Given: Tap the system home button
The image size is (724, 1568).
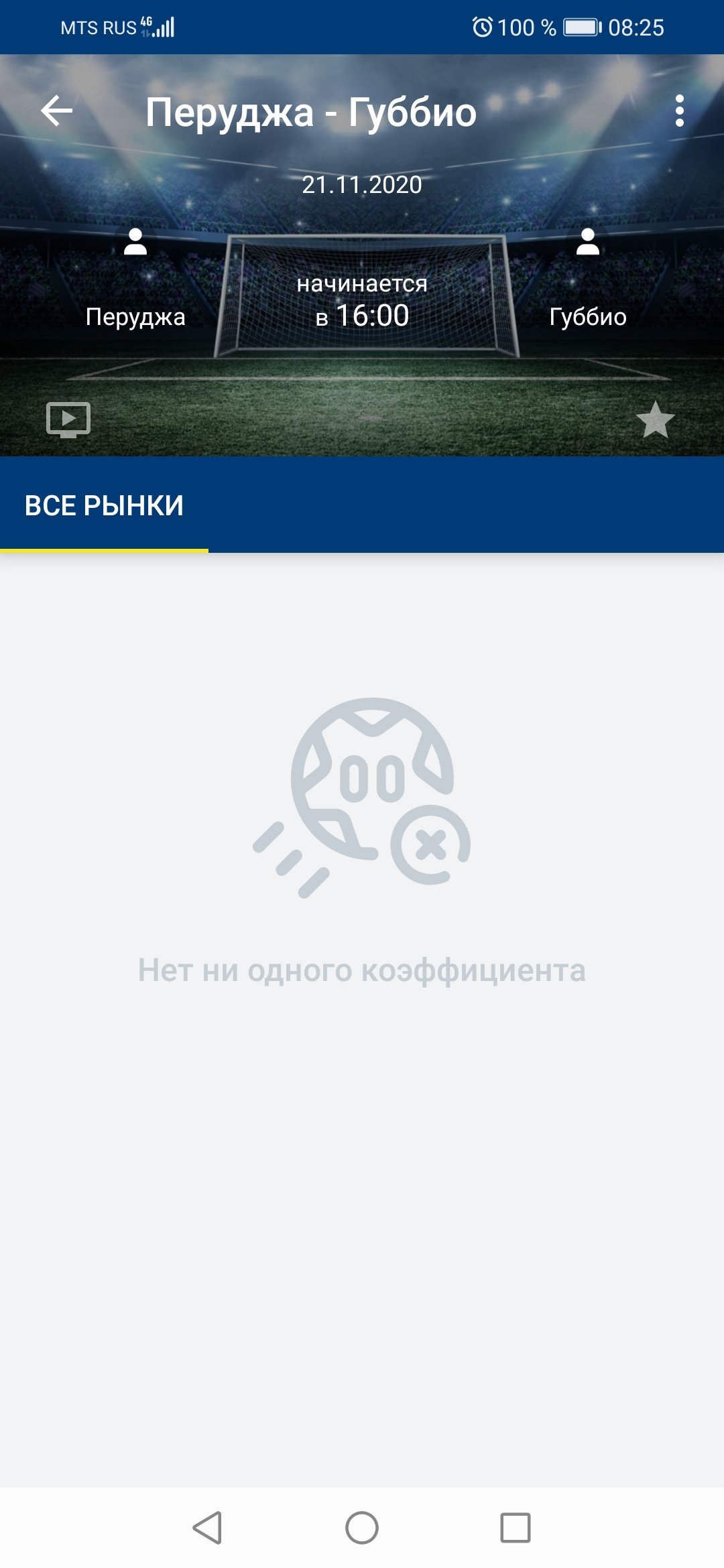Looking at the screenshot, I should click(362, 1528).
